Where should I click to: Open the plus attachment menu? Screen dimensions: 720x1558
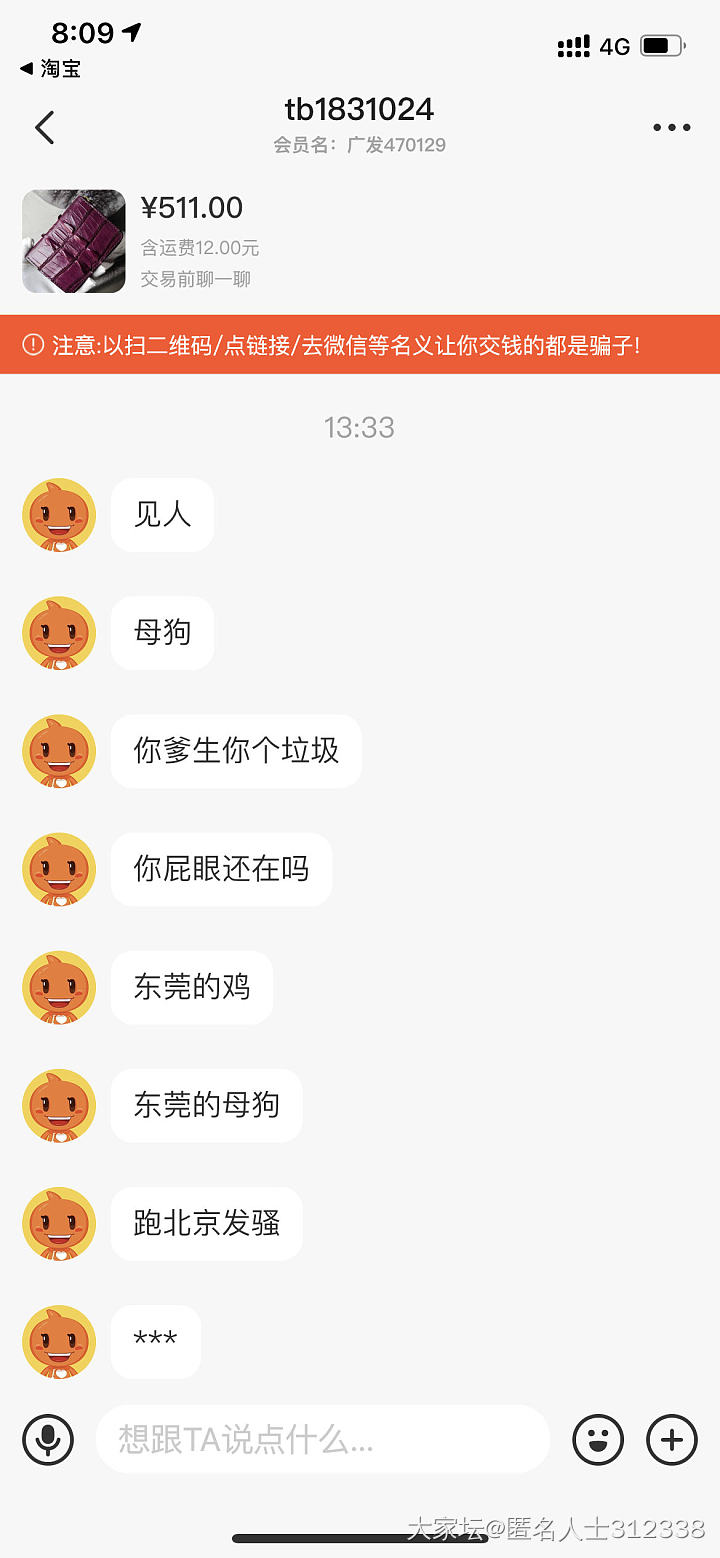click(672, 1440)
